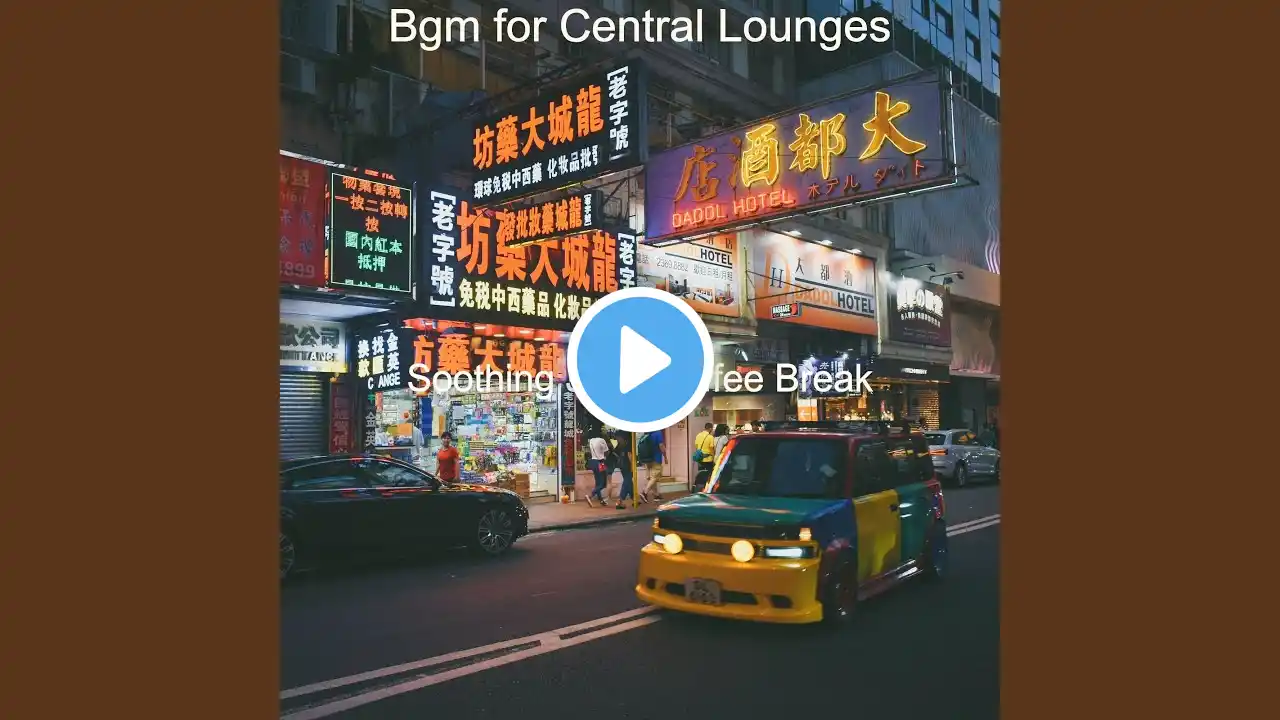Play the Soothing Coffee Break video

640,360
